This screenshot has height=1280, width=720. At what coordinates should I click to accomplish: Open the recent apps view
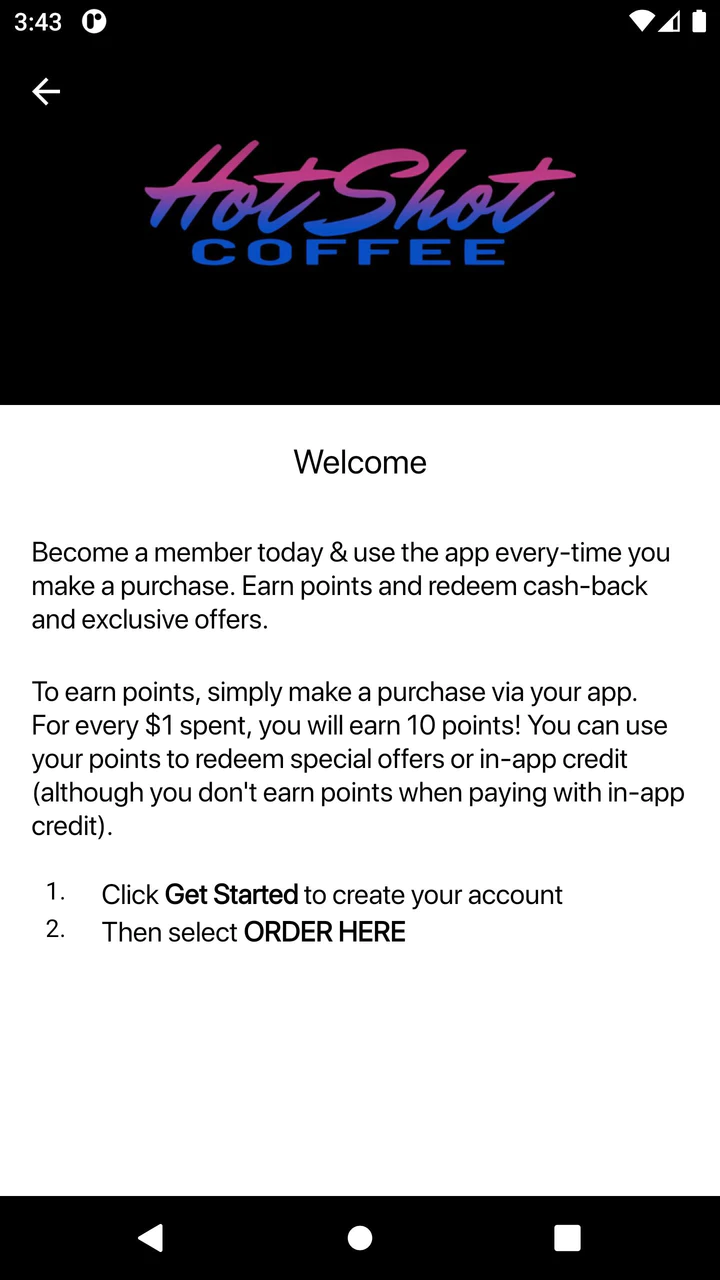pos(567,1238)
